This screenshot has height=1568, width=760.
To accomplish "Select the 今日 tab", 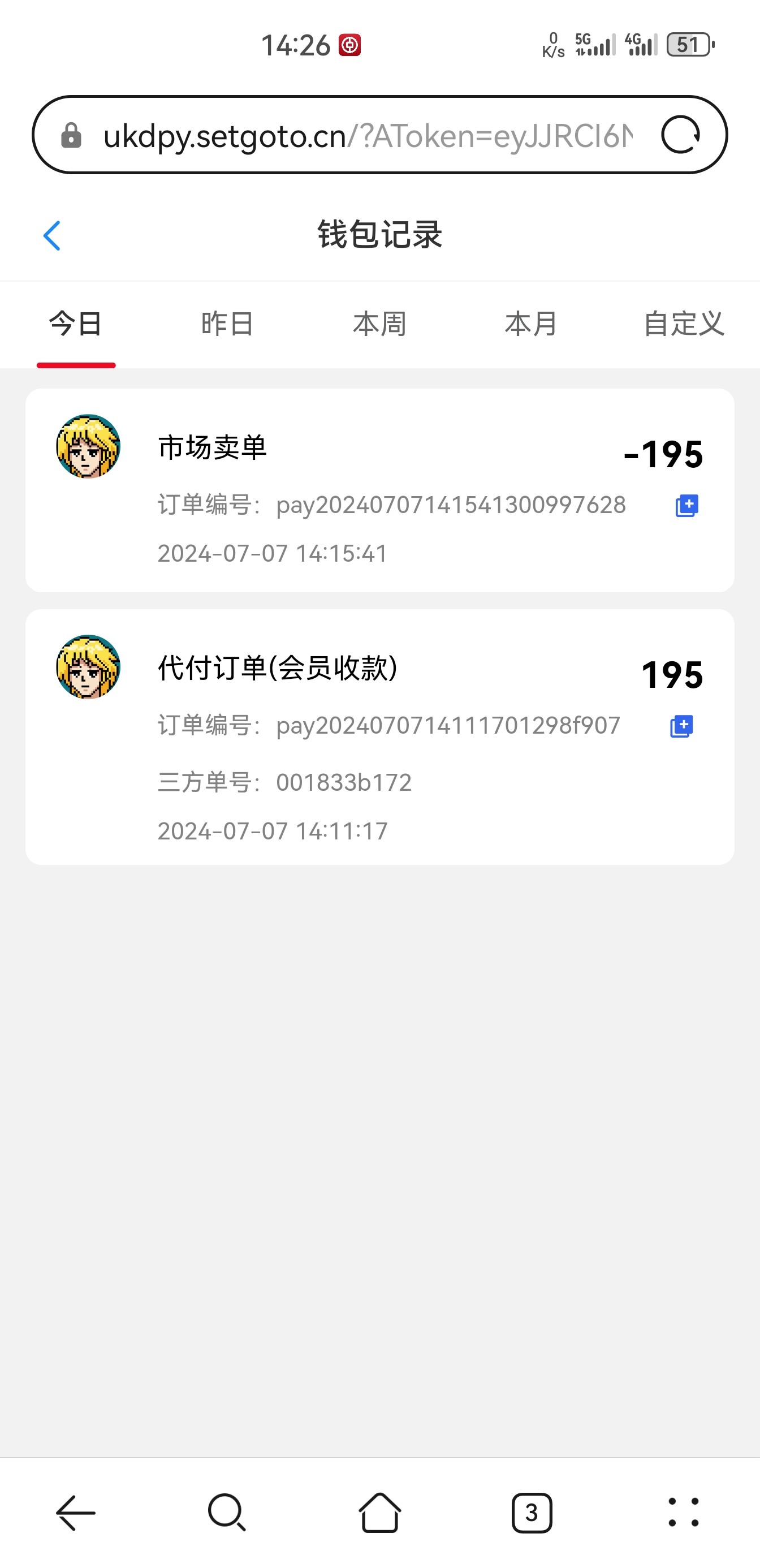I will [75, 324].
